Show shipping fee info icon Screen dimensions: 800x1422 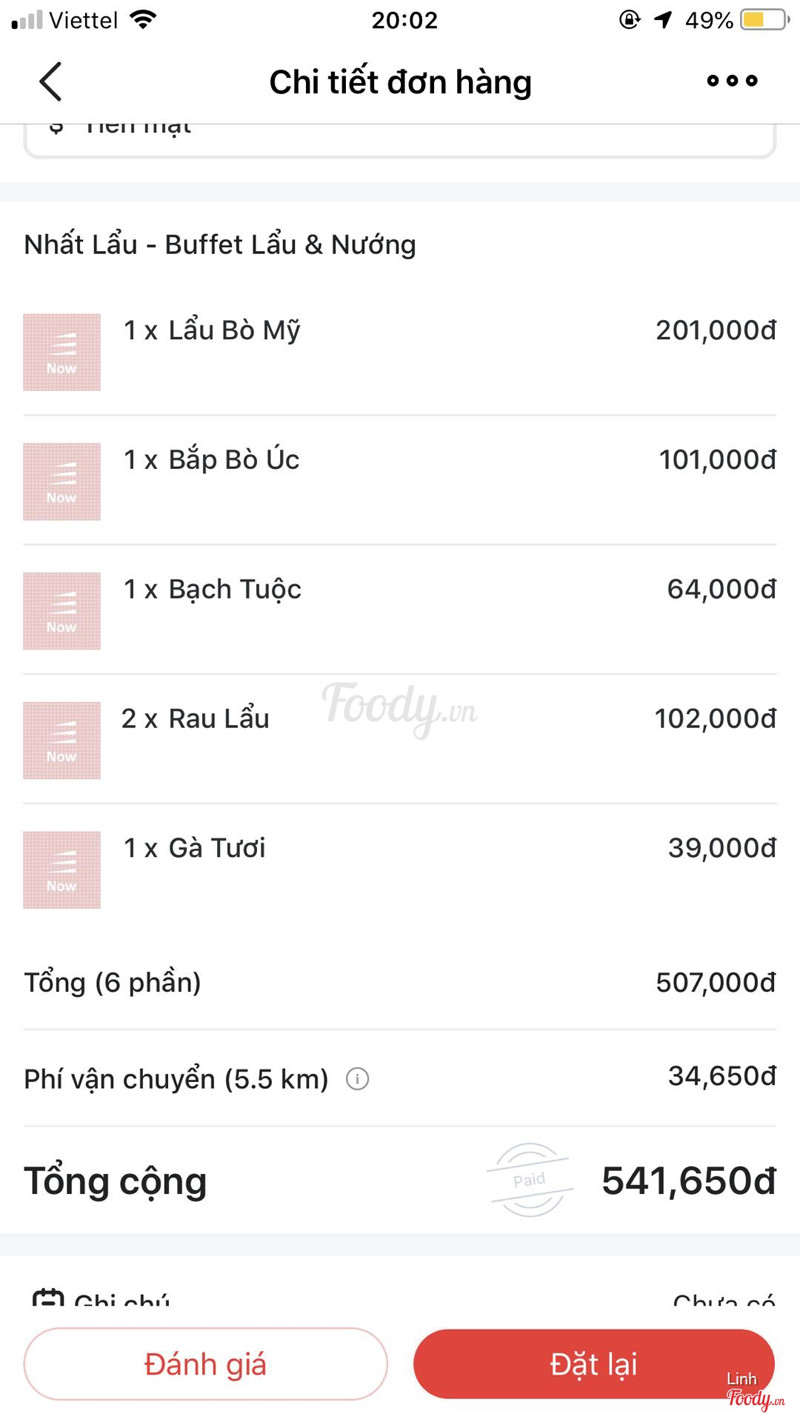(357, 1079)
